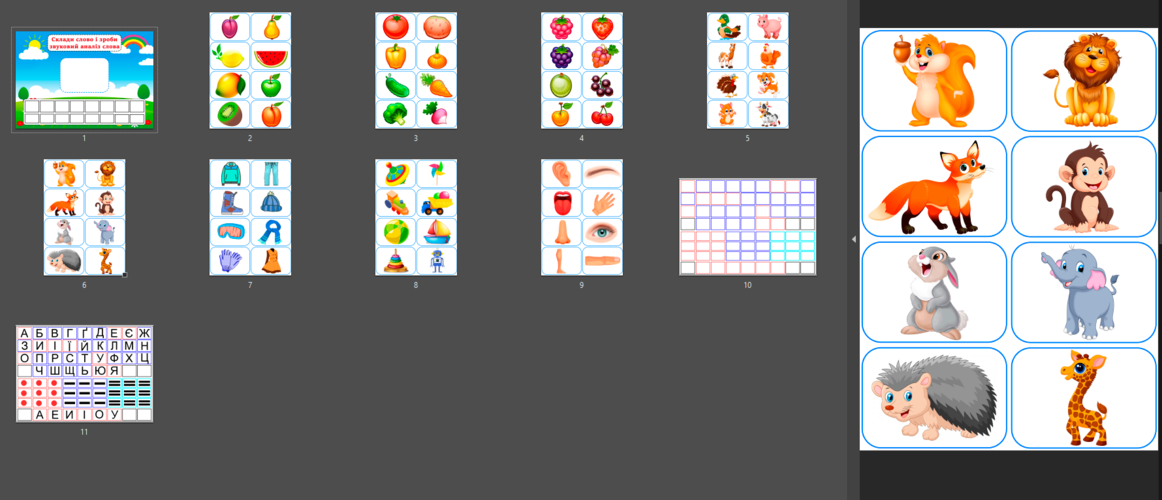Open slide 10 with the empty grid

pyautogui.click(x=747, y=226)
